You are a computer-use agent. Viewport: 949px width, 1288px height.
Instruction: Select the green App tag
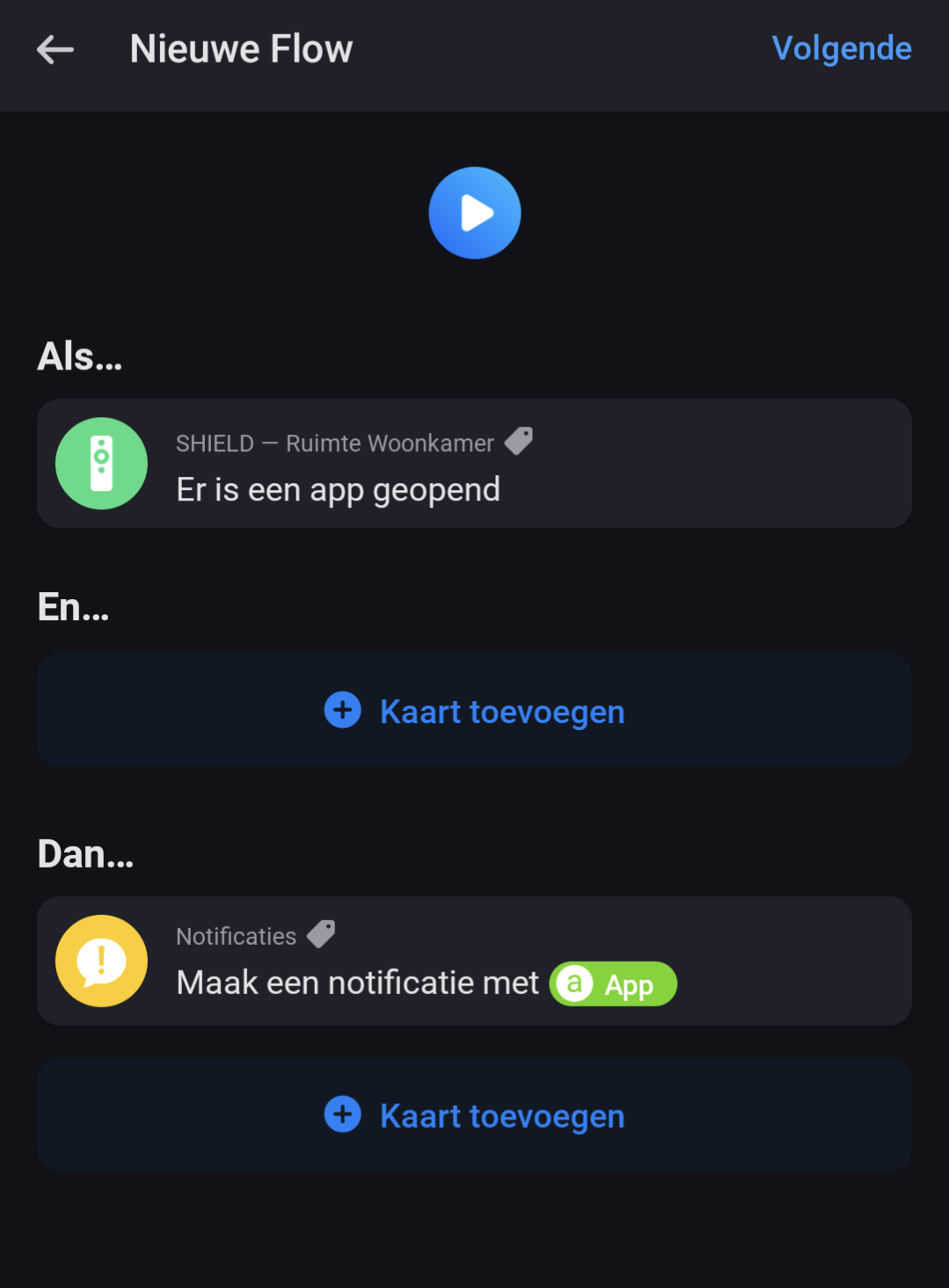tap(613, 984)
